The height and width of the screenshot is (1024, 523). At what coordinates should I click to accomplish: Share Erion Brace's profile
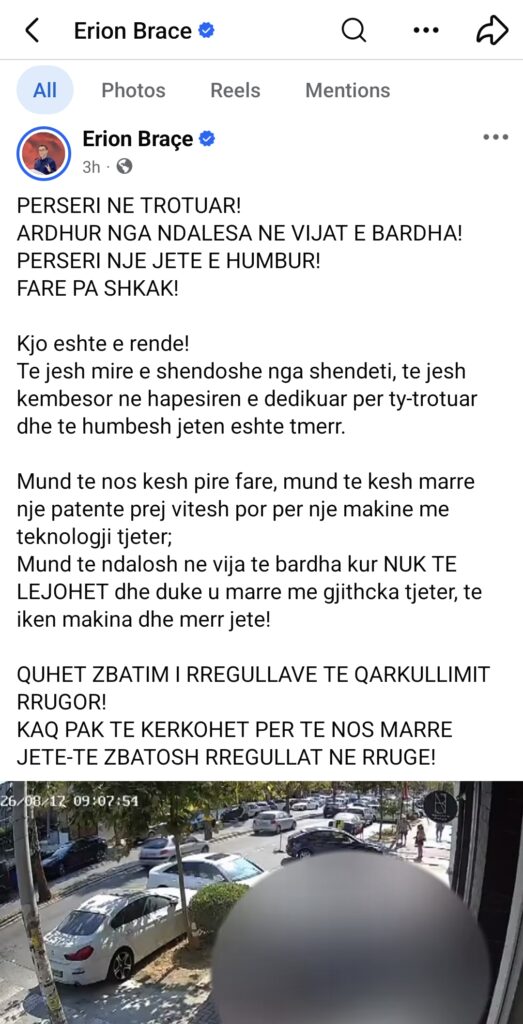click(492, 30)
